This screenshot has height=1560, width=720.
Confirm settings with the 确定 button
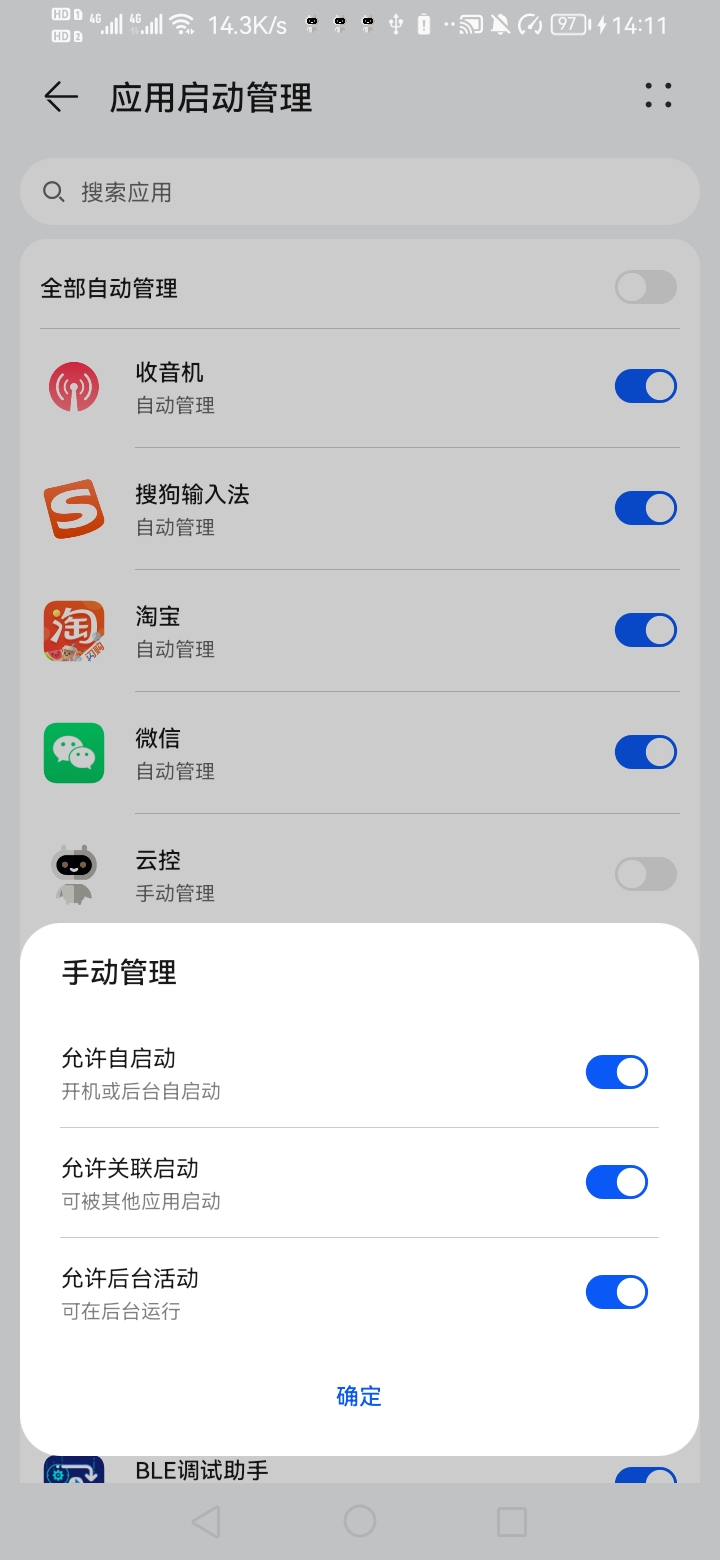359,1396
